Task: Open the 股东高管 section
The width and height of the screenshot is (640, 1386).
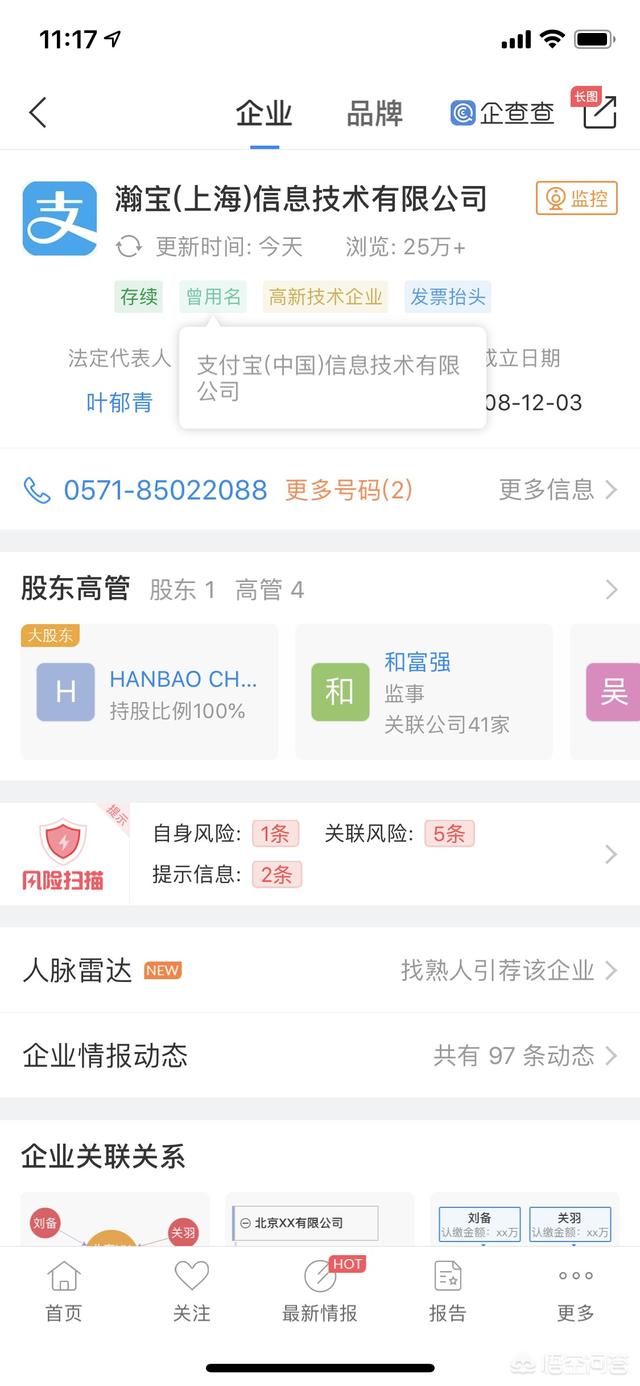Action: (x=320, y=590)
